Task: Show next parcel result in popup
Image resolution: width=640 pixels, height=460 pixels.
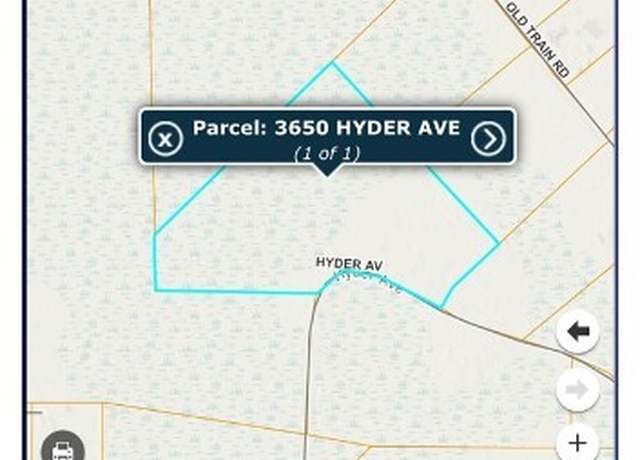Action: [x=488, y=139]
